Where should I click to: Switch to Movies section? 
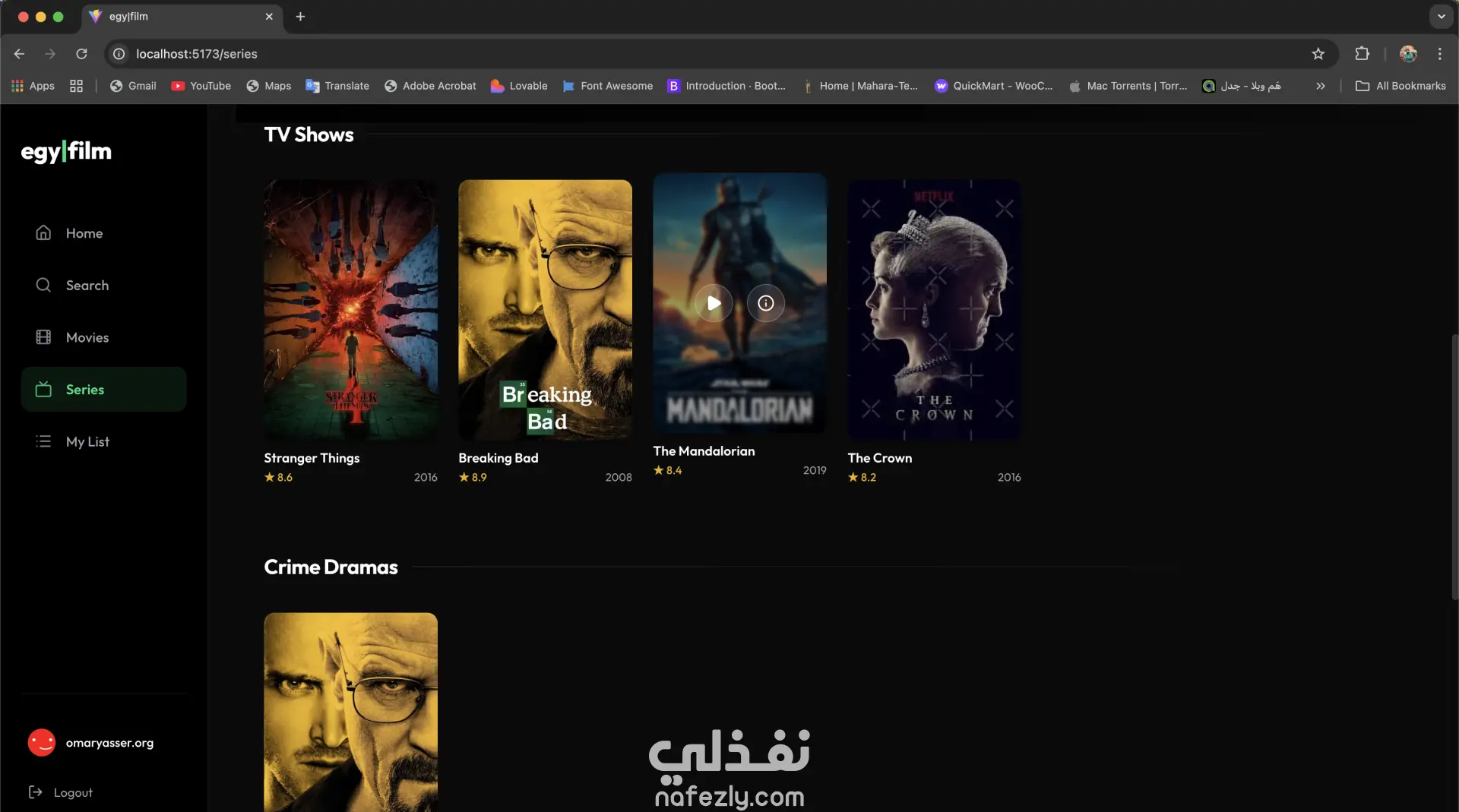tap(87, 337)
